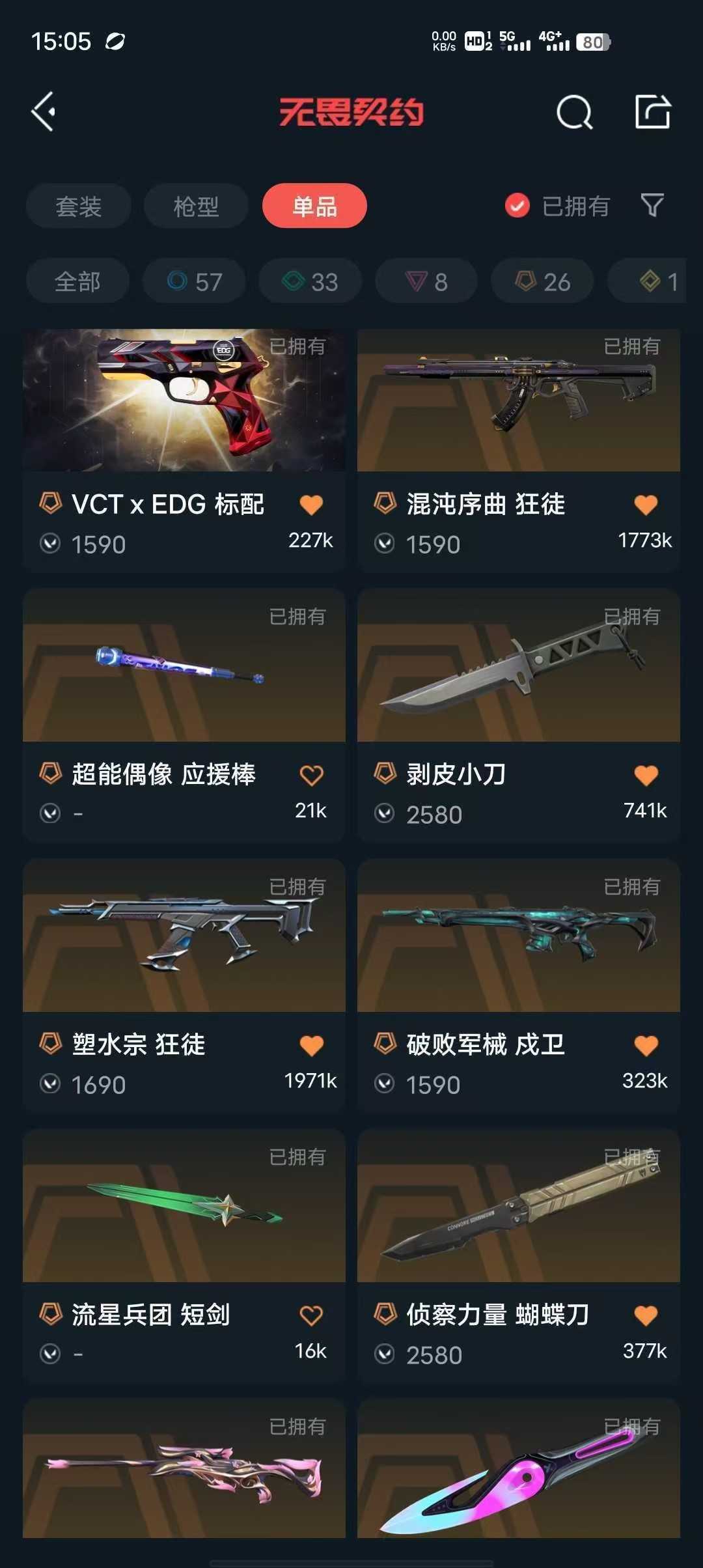Select the pink triangle rarity filter showing 8

pos(425,281)
